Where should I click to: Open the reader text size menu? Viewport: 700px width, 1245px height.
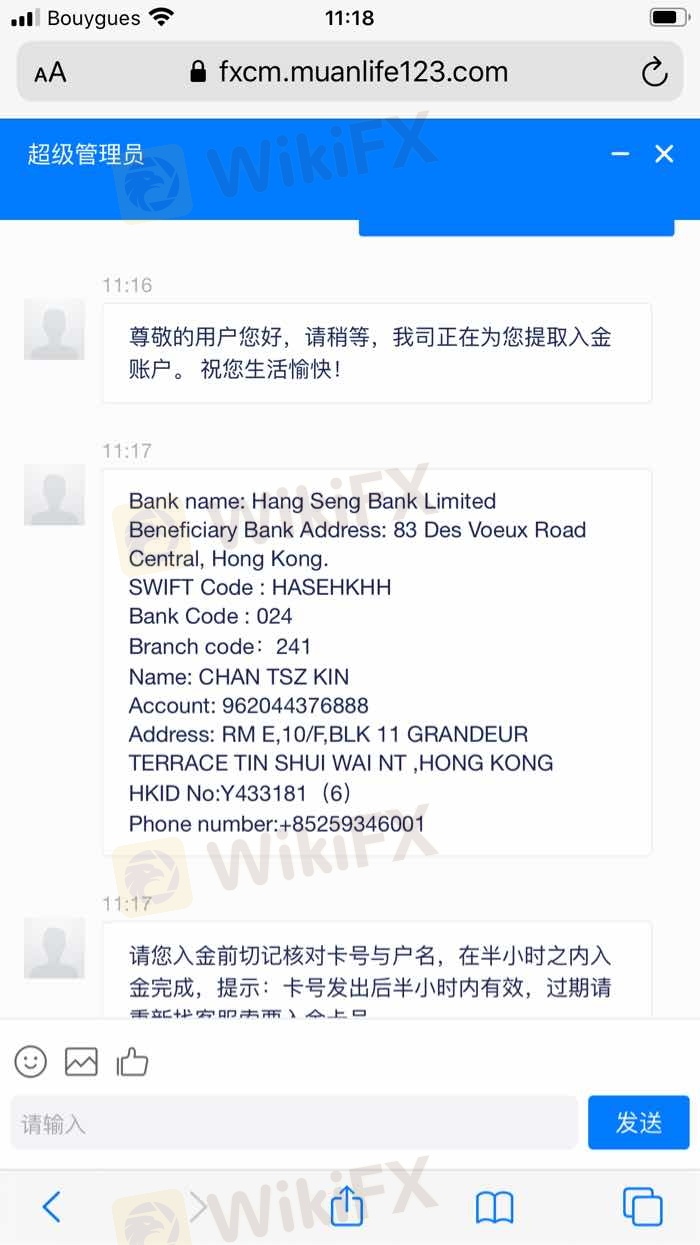[x=50, y=73]
